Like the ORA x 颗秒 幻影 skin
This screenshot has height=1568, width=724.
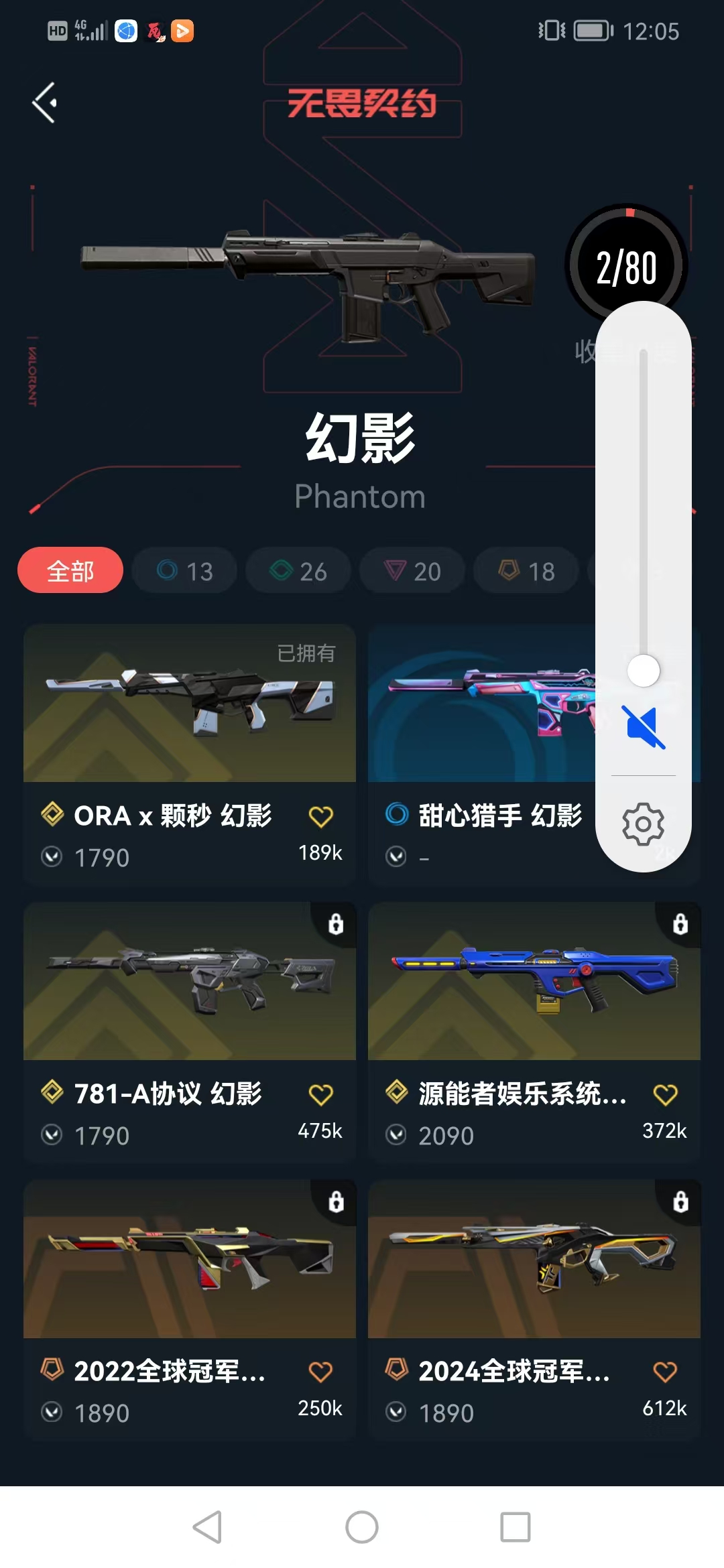[320, 817]
